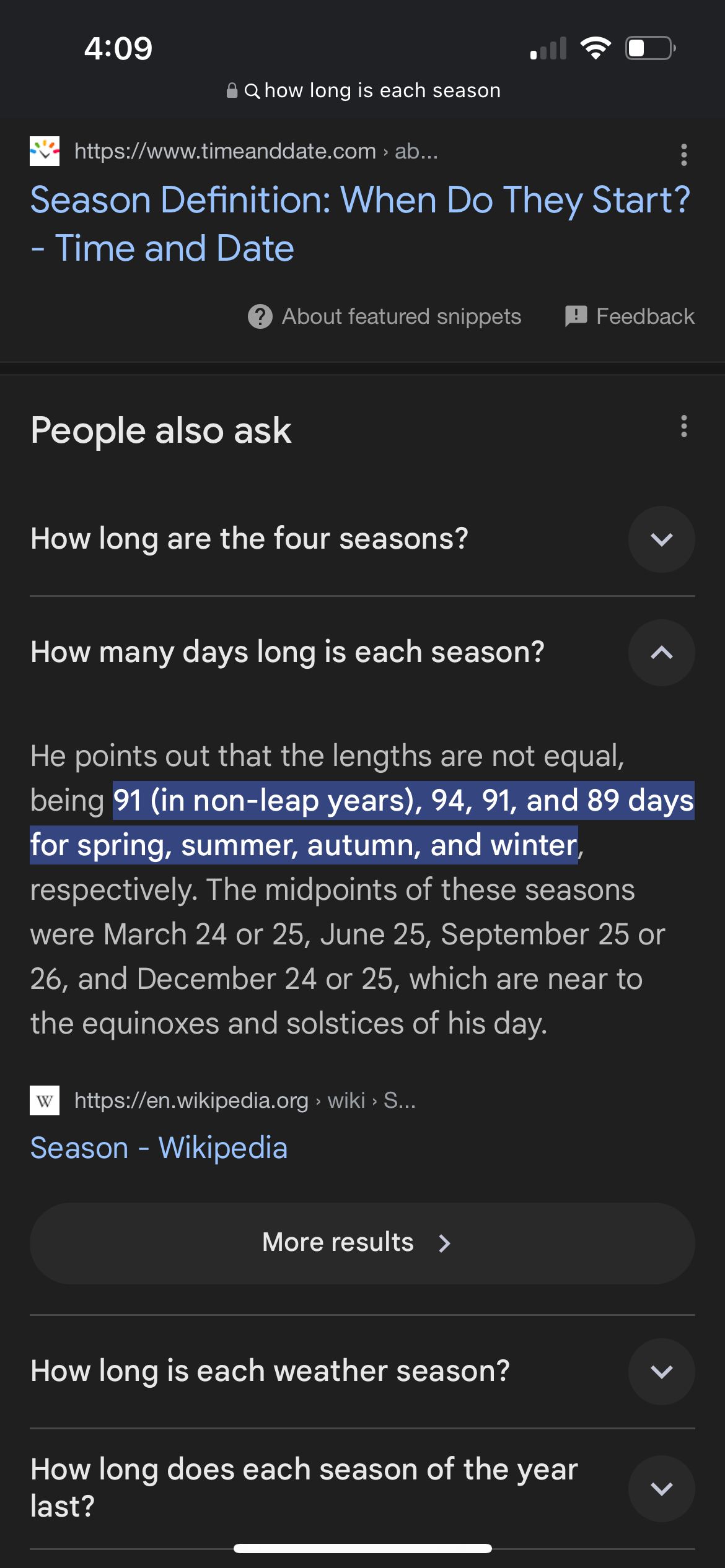The image size is (725, 1568).
Task: Open About featured snippets
Action: [385, 316]
